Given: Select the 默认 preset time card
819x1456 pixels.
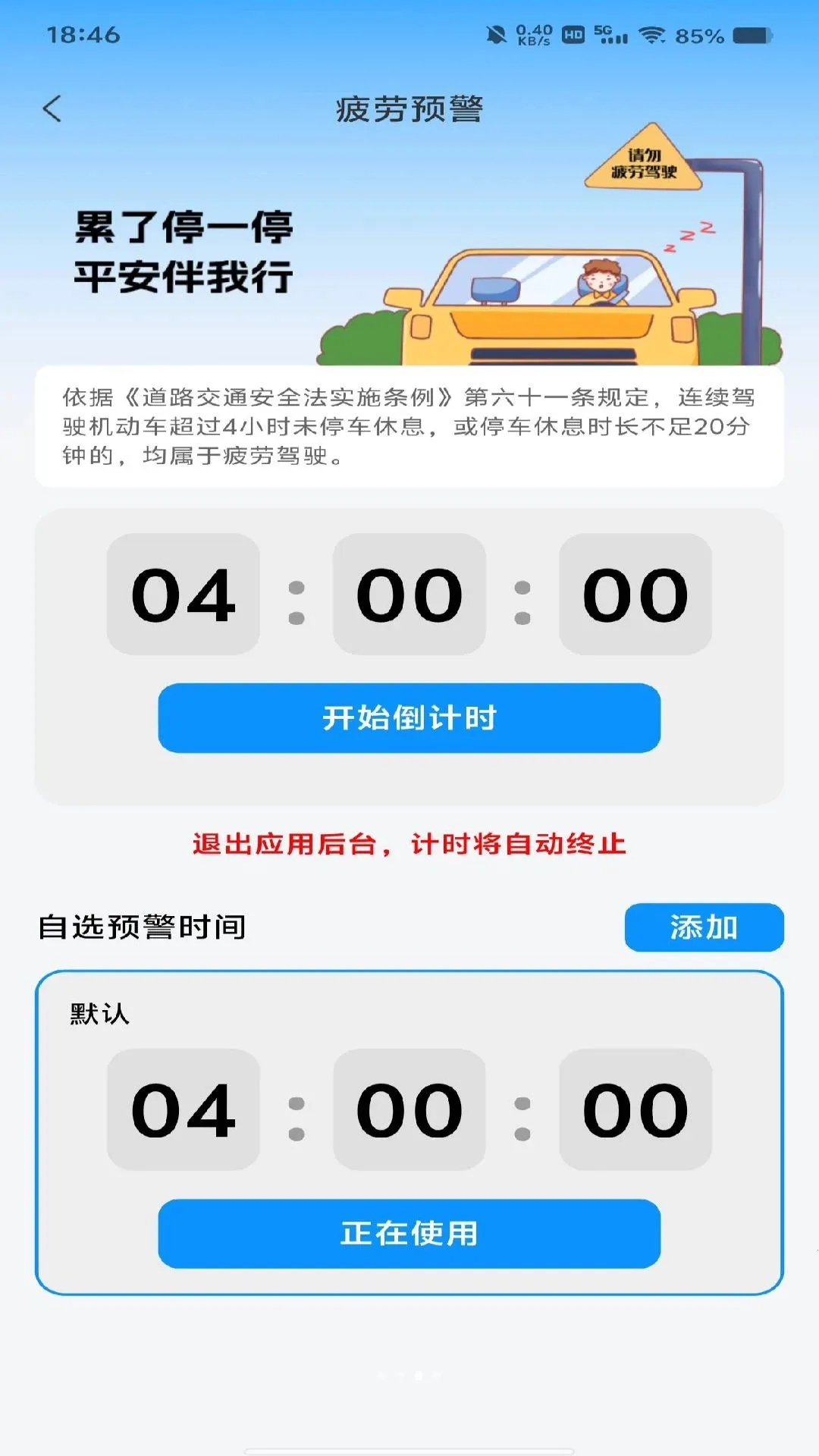Looking at the screenshot, I should pos(409,1133).
